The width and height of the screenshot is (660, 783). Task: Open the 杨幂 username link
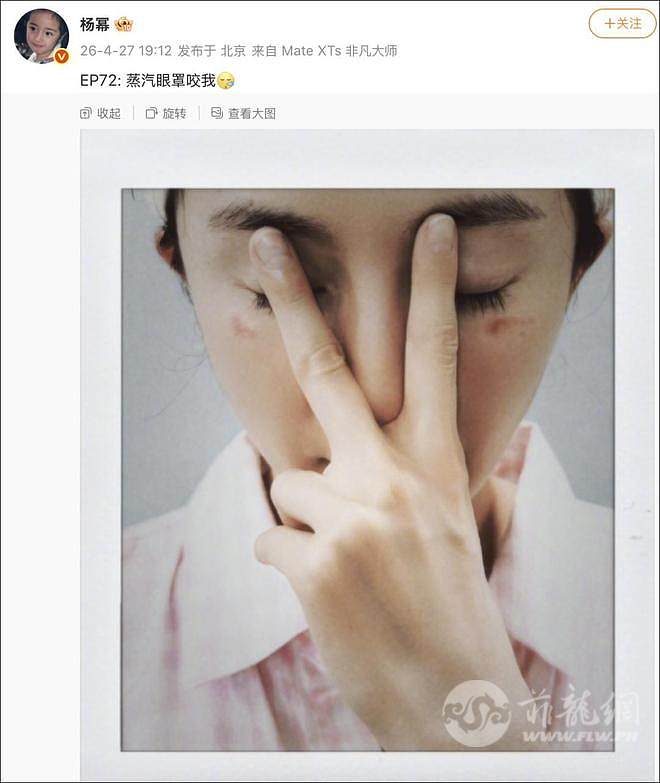pos(93,24)
